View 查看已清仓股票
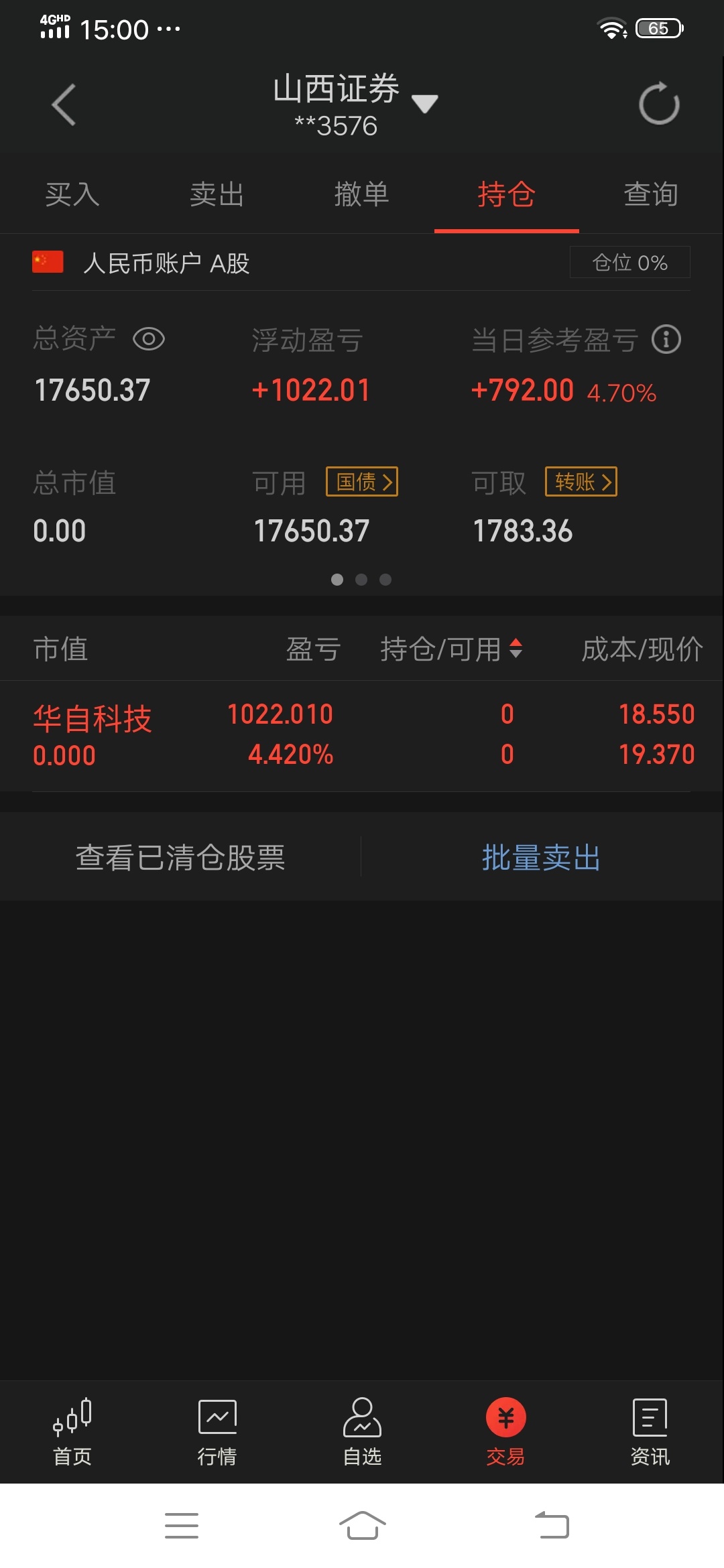The width and height of the screenshot is (724, 1568). click(180, 857)
